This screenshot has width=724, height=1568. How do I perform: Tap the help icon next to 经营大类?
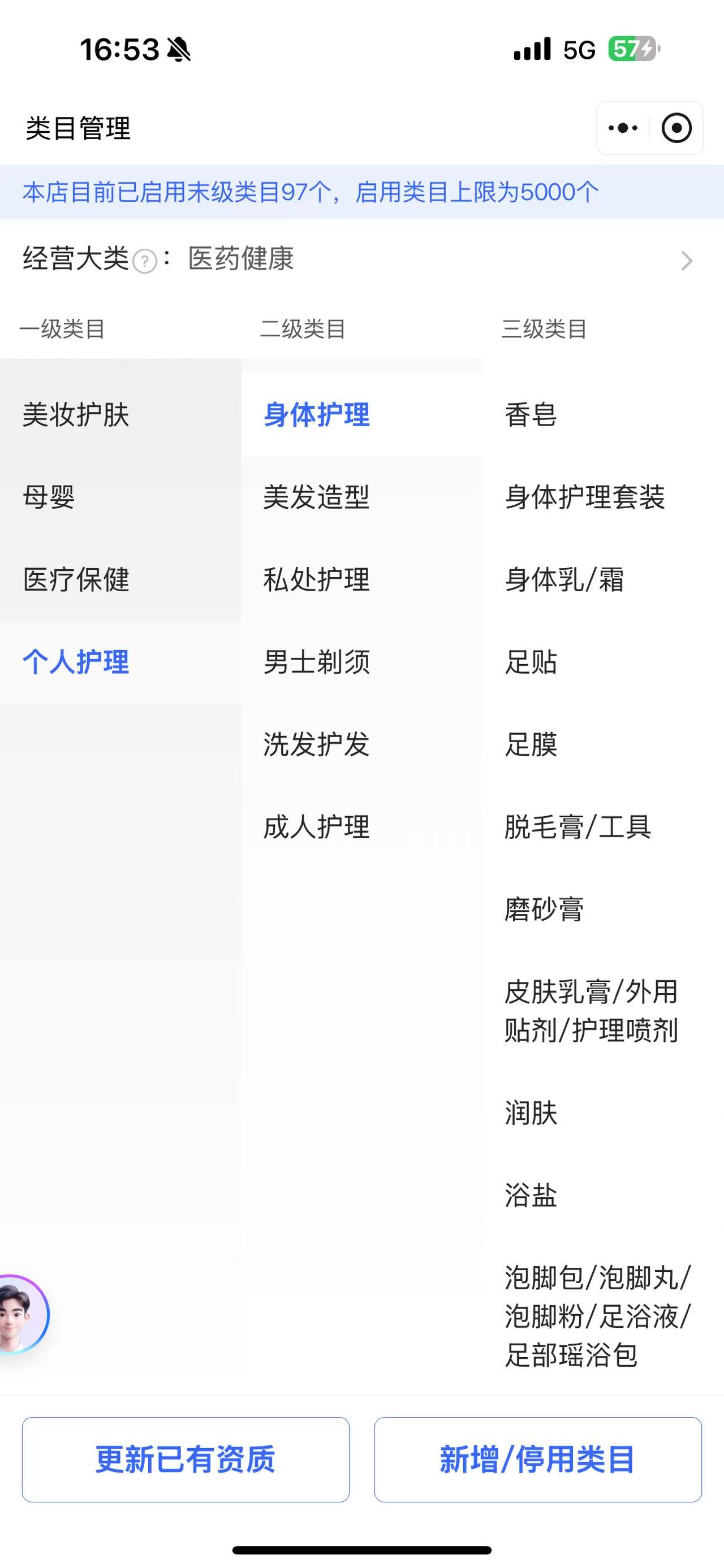pos(145,262)
